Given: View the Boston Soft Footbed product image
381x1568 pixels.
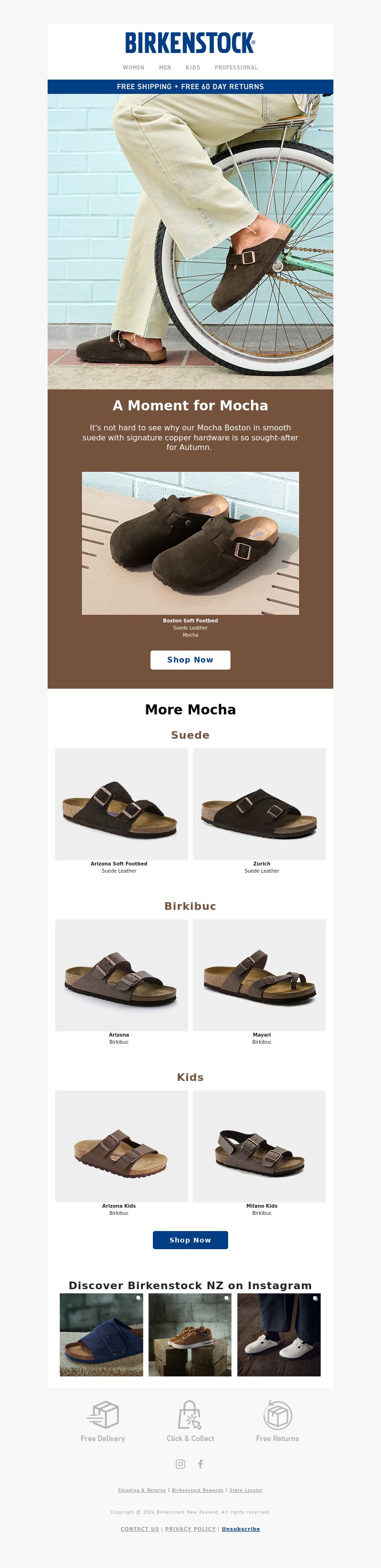Looking at the screenshot, I should tap(190, 543).
